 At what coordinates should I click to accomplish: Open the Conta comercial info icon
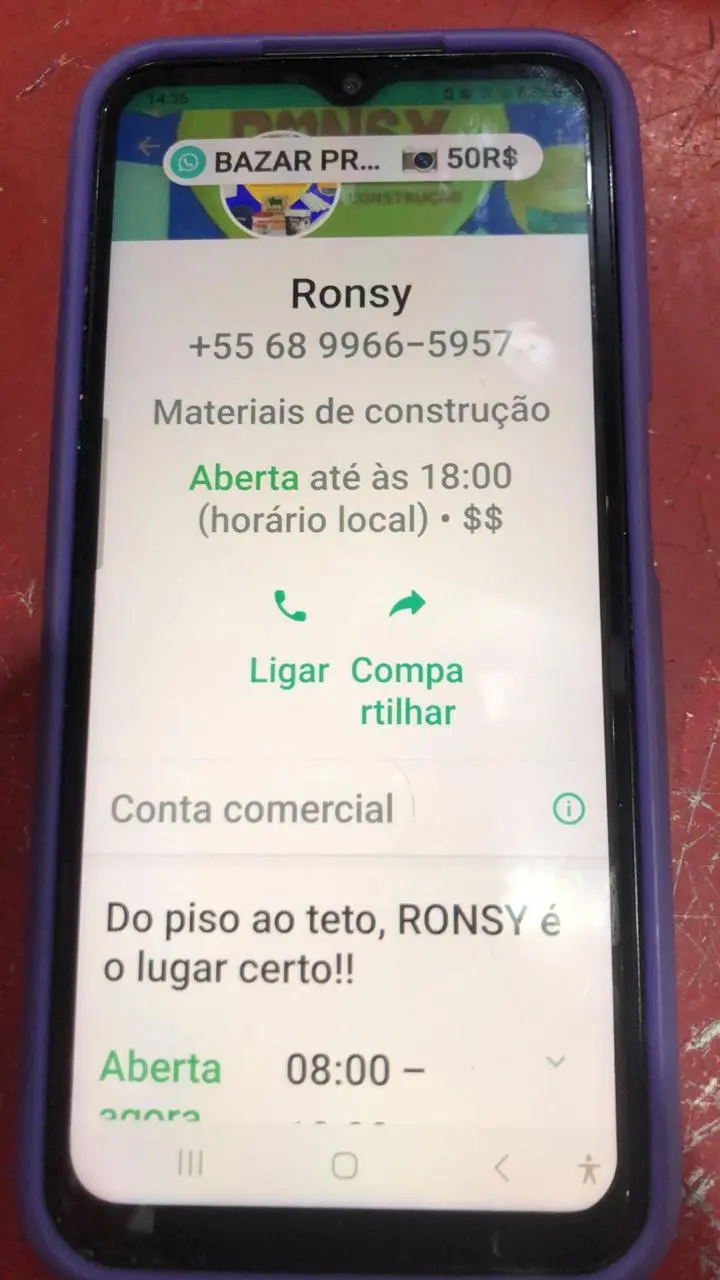[568, 809]
